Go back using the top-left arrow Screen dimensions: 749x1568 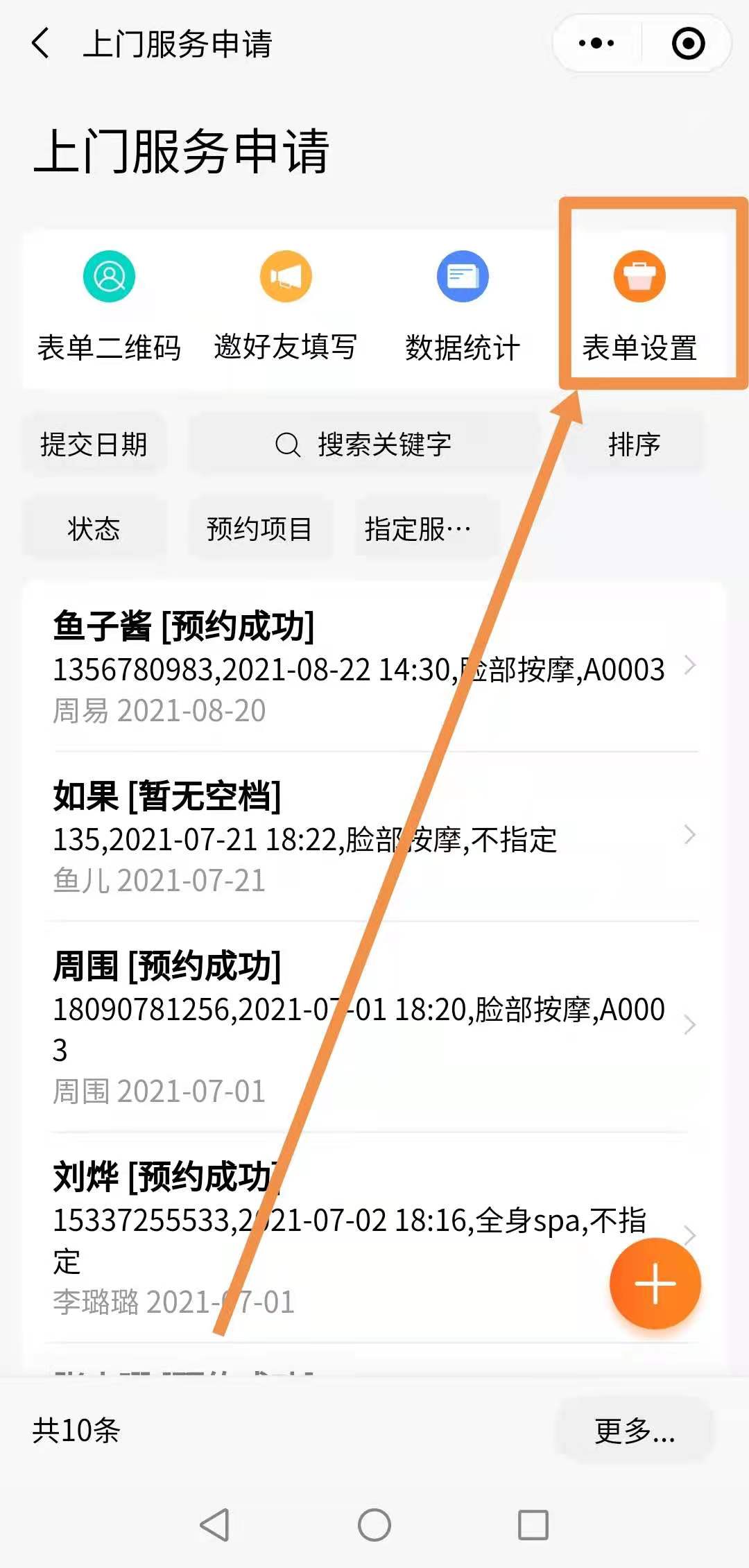coord(41,44)
